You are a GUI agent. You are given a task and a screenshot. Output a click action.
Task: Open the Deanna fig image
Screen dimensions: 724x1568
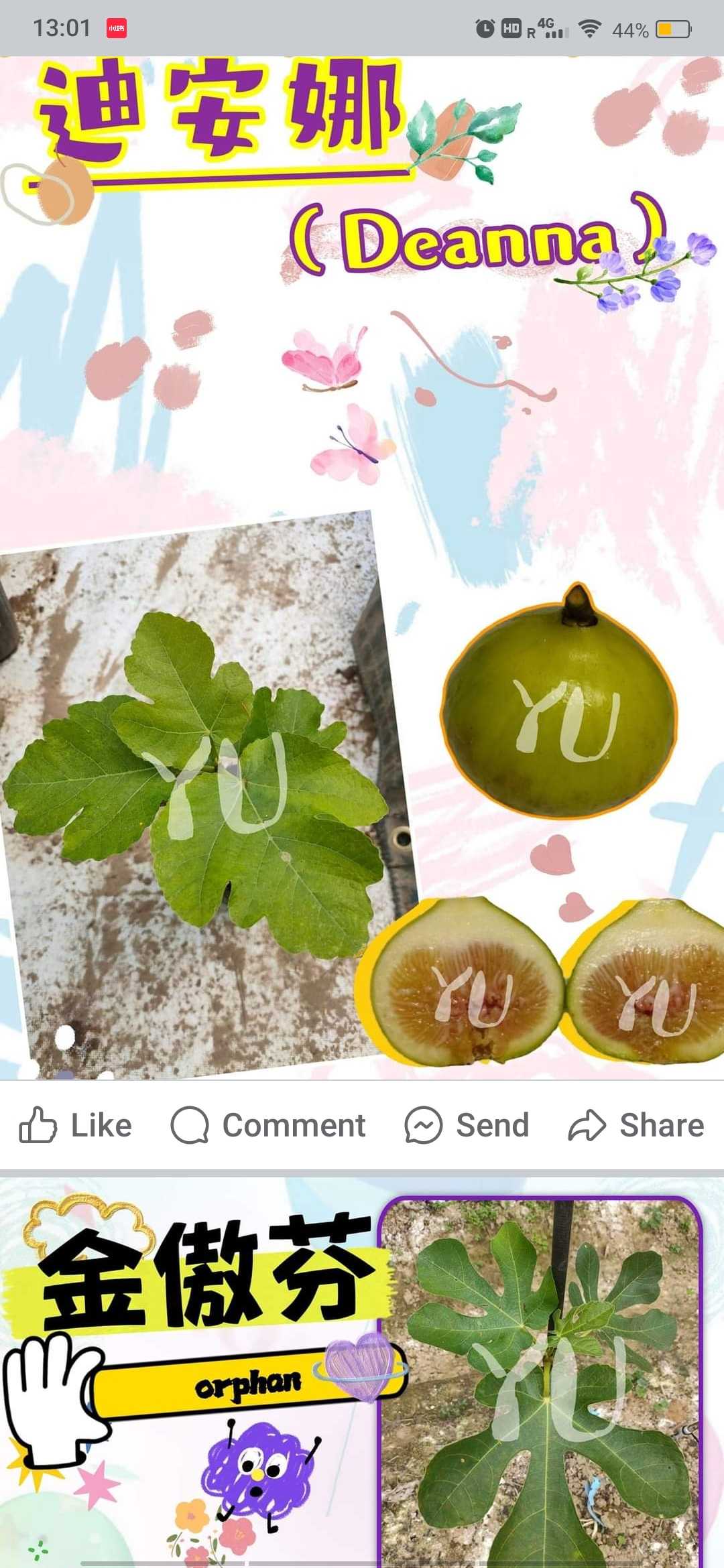[362, 568]
